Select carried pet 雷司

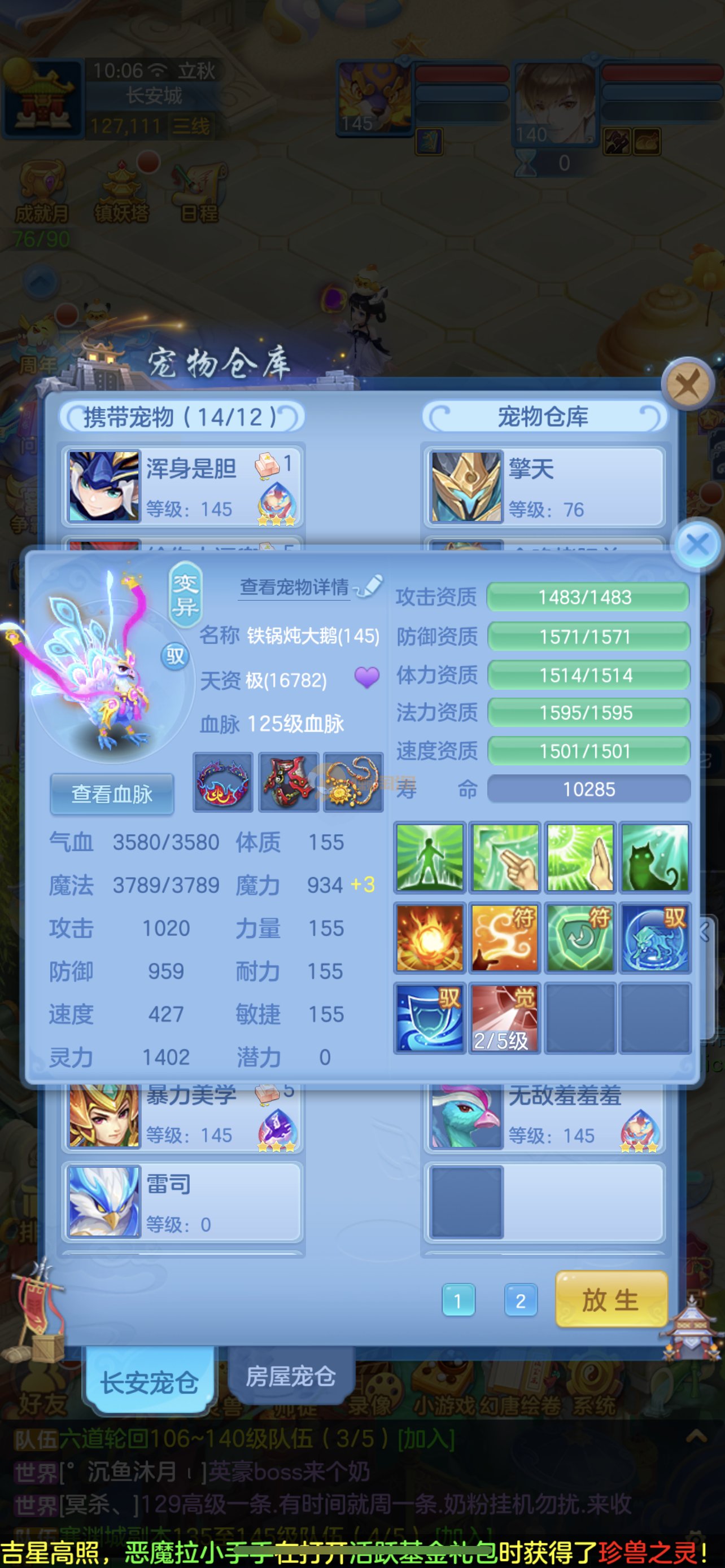tap(182, 1201)
